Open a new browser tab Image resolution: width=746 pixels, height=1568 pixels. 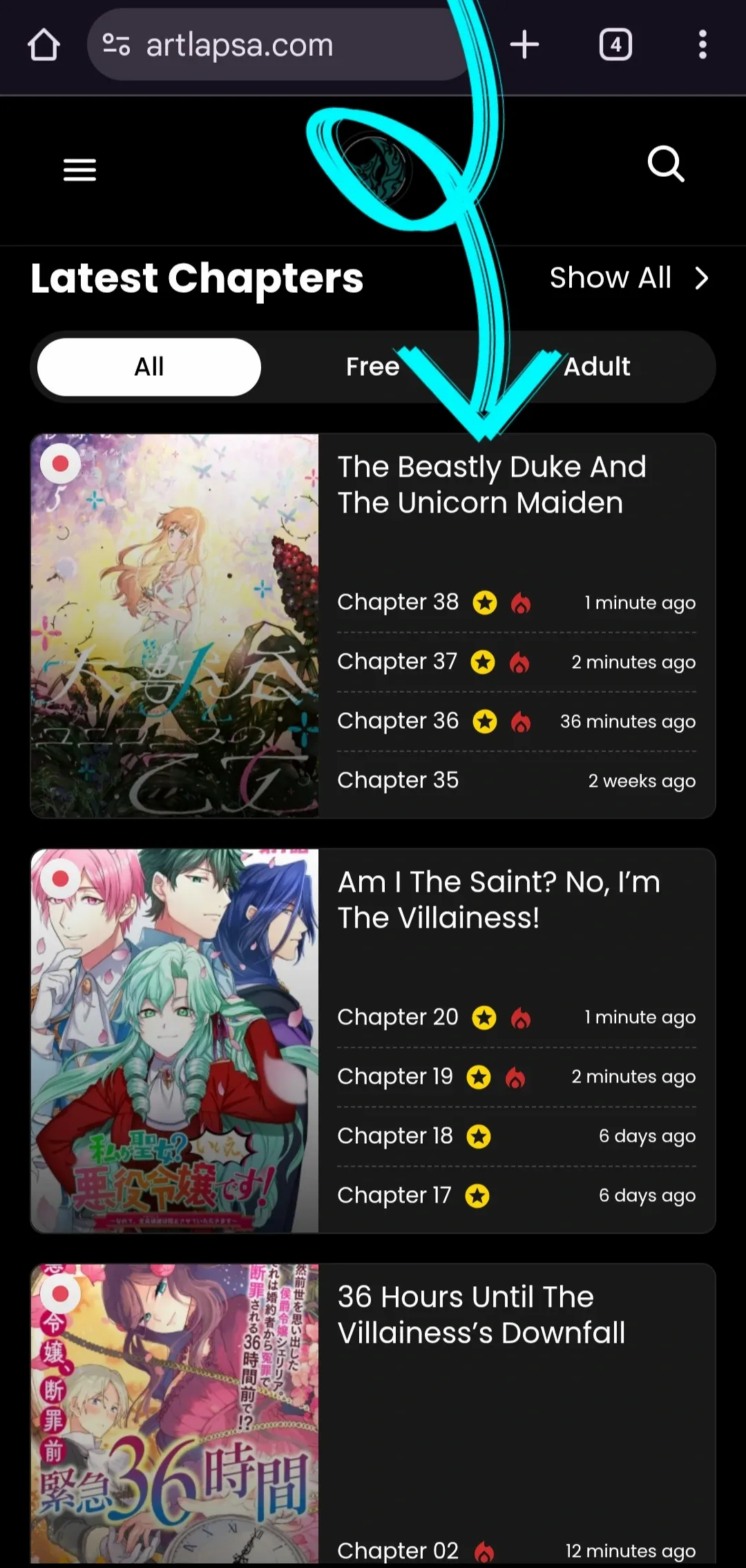(x=524, y=45)
